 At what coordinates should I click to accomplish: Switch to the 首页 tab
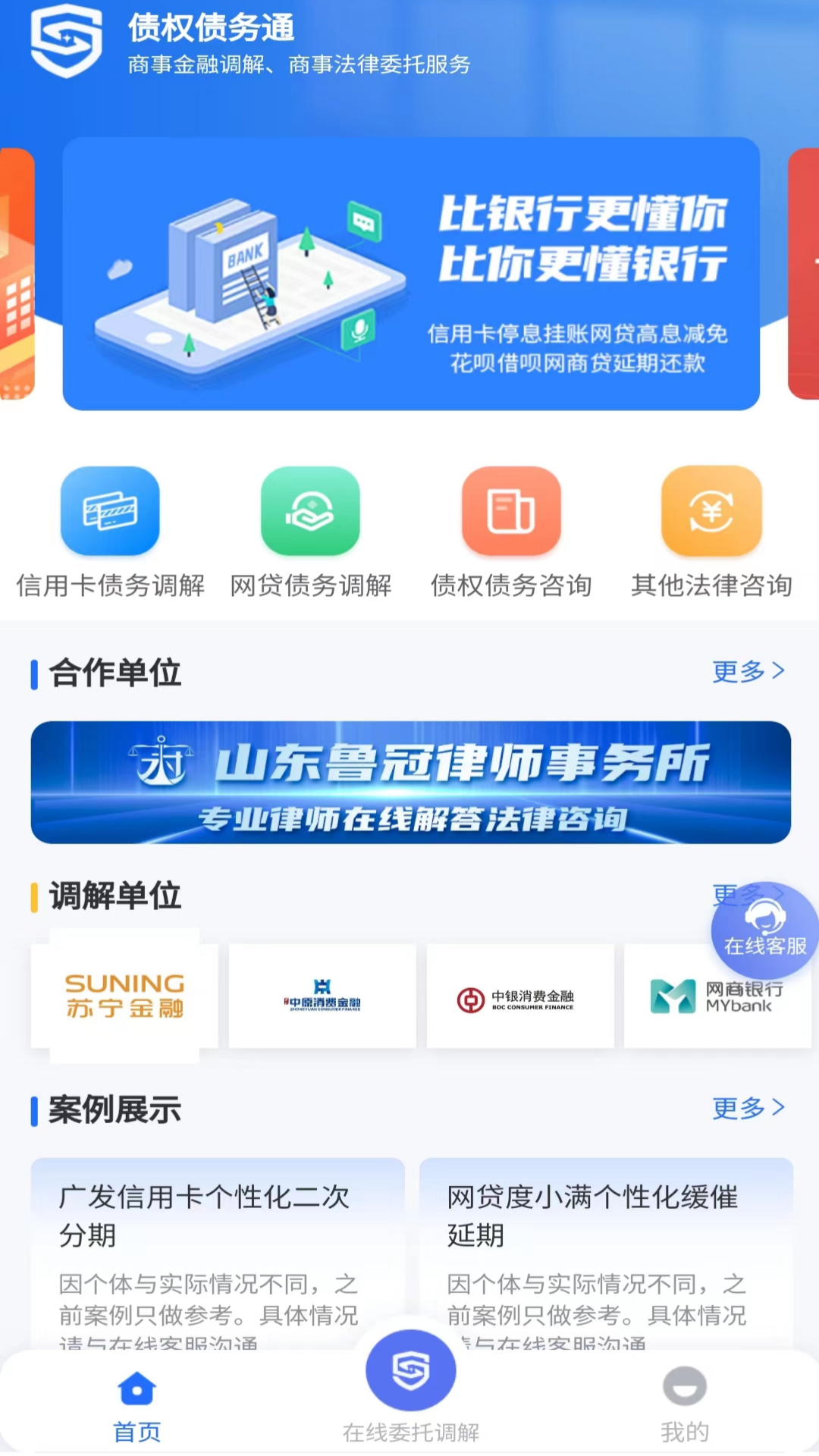point(137,1407)
